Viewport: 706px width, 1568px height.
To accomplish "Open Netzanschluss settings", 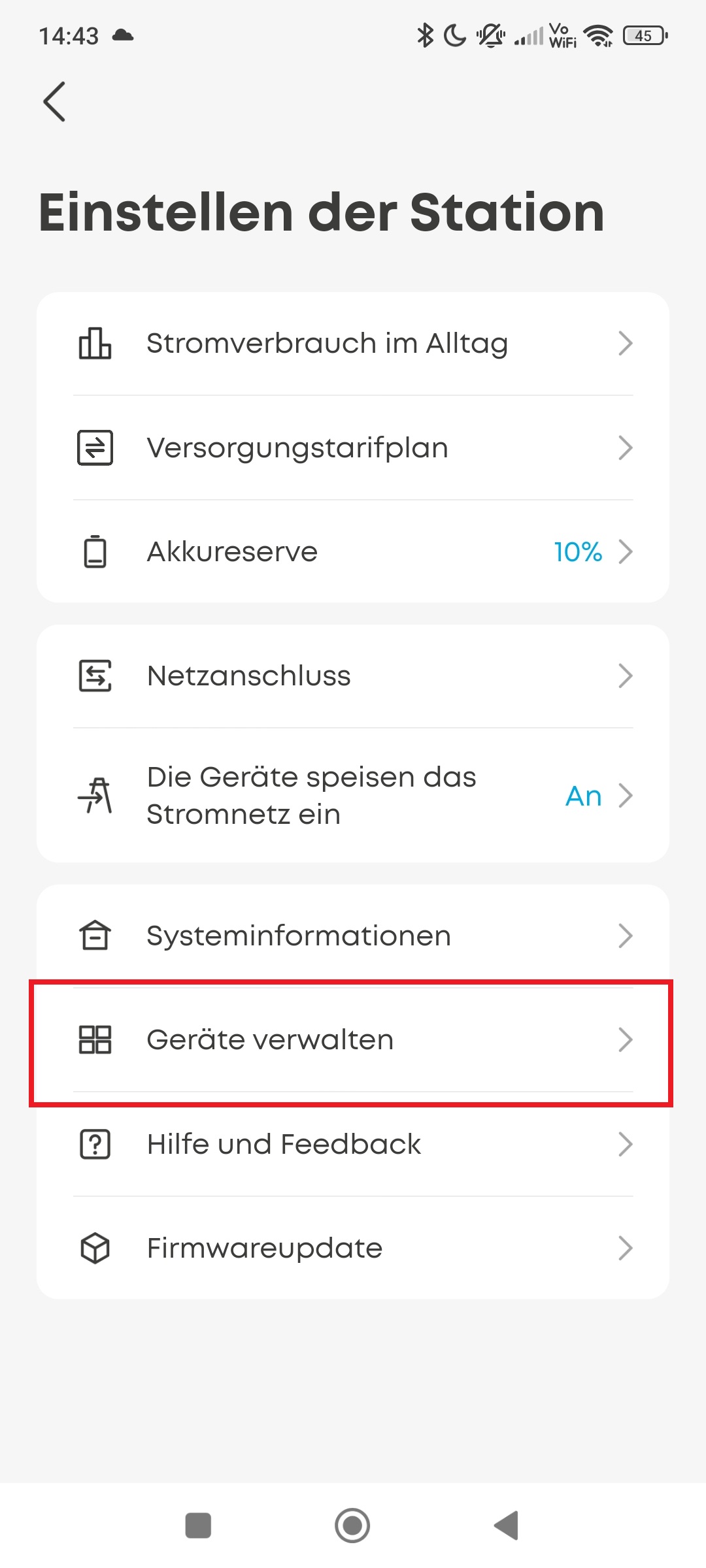I will click(353, 676).
